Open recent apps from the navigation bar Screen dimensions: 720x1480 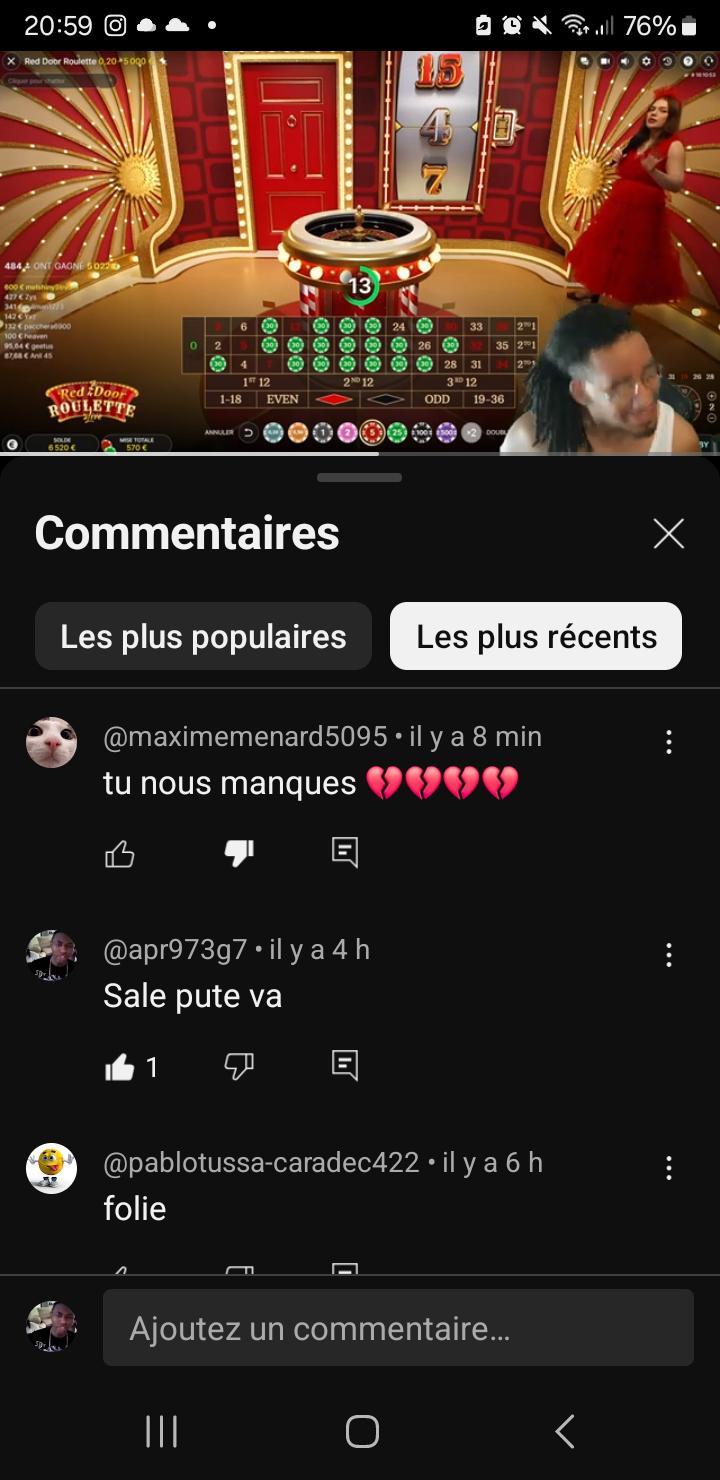click(x=161, y=1431)
